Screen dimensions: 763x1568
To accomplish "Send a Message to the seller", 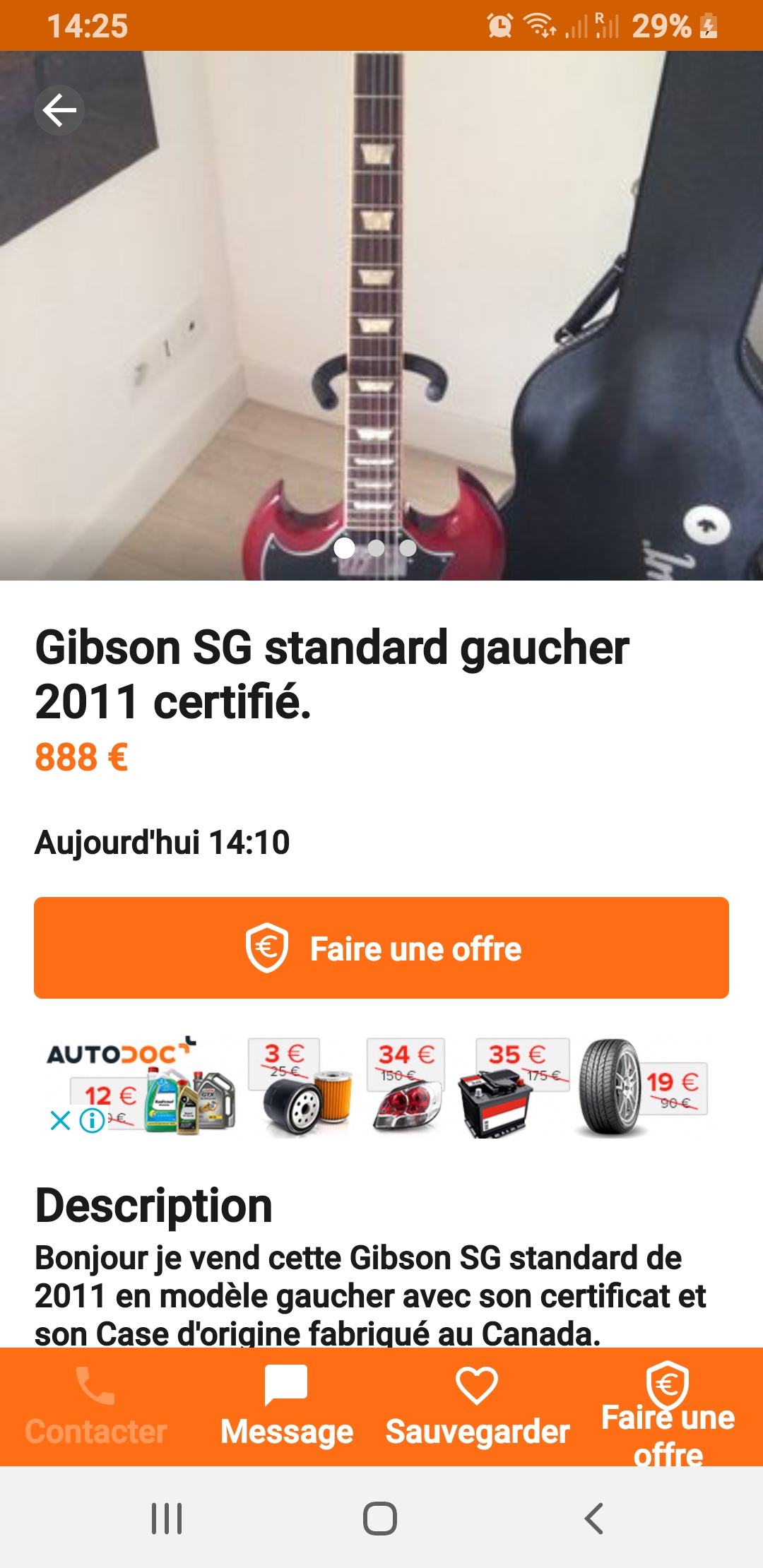I will click(x=286, y=1407).
